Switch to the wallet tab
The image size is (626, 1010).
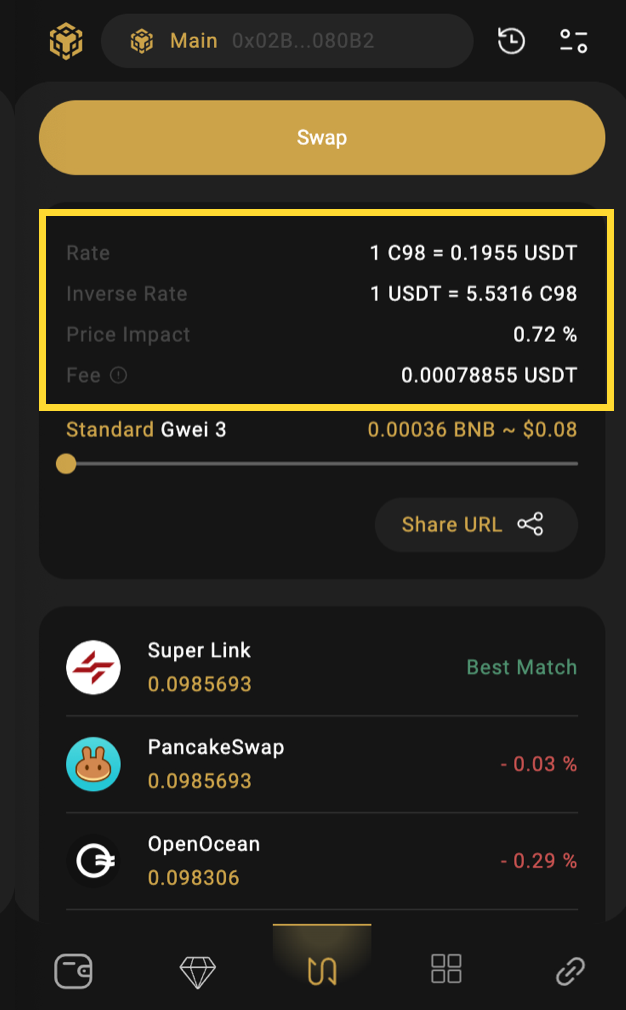[75, 969]
